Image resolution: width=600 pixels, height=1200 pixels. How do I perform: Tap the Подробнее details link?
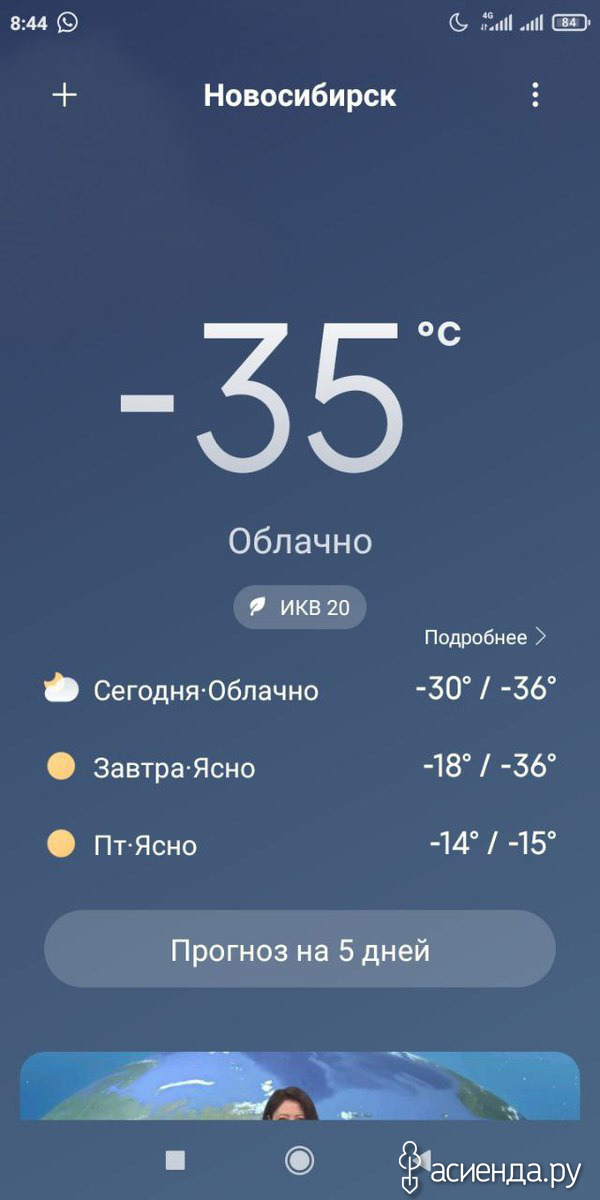click(x=486, y=637)
